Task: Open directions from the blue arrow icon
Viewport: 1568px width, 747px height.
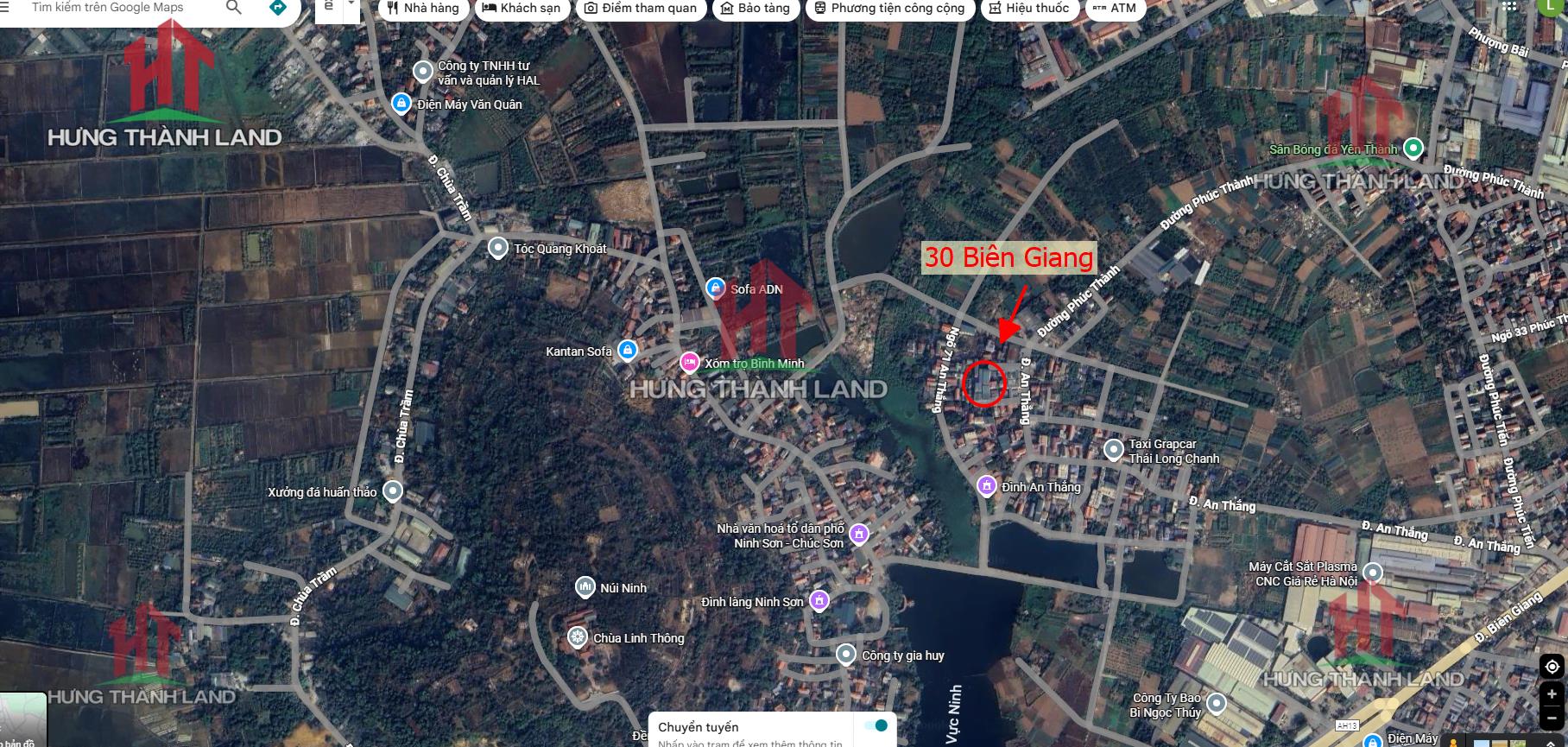Action: tap(277, 8)
